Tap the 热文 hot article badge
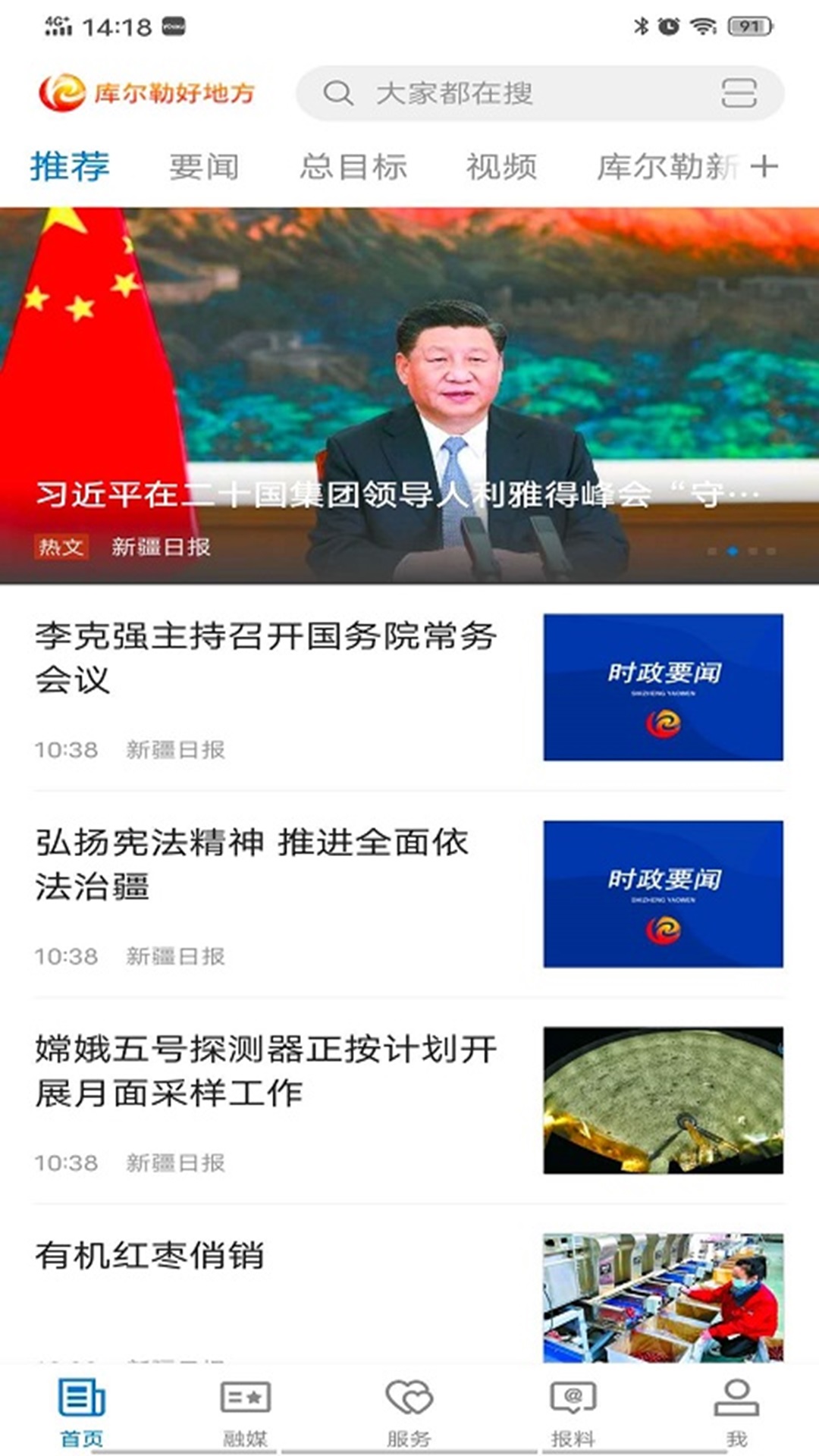 tap(61, 546)
